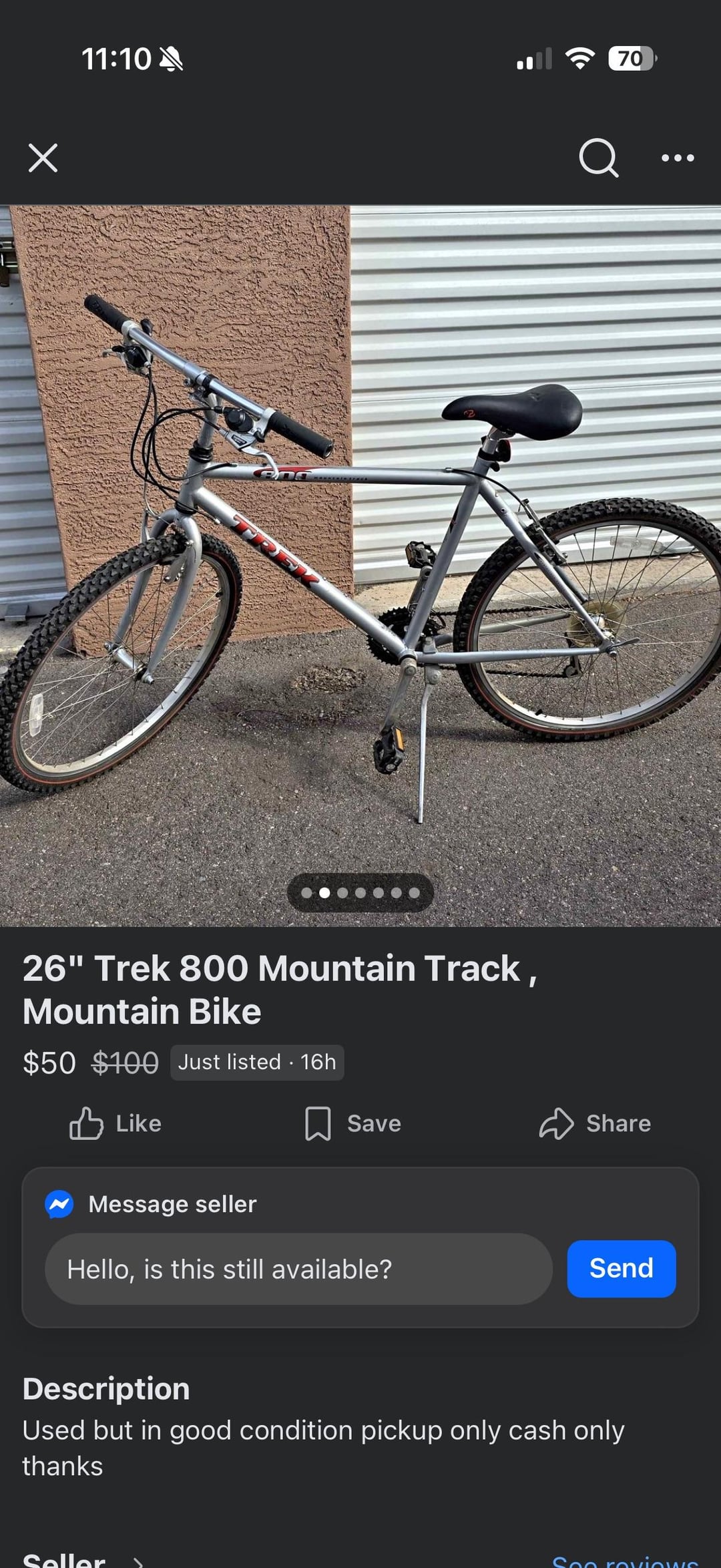View the seller's reviews
Screen dimensions: 721x1568
pos(624,1561)
